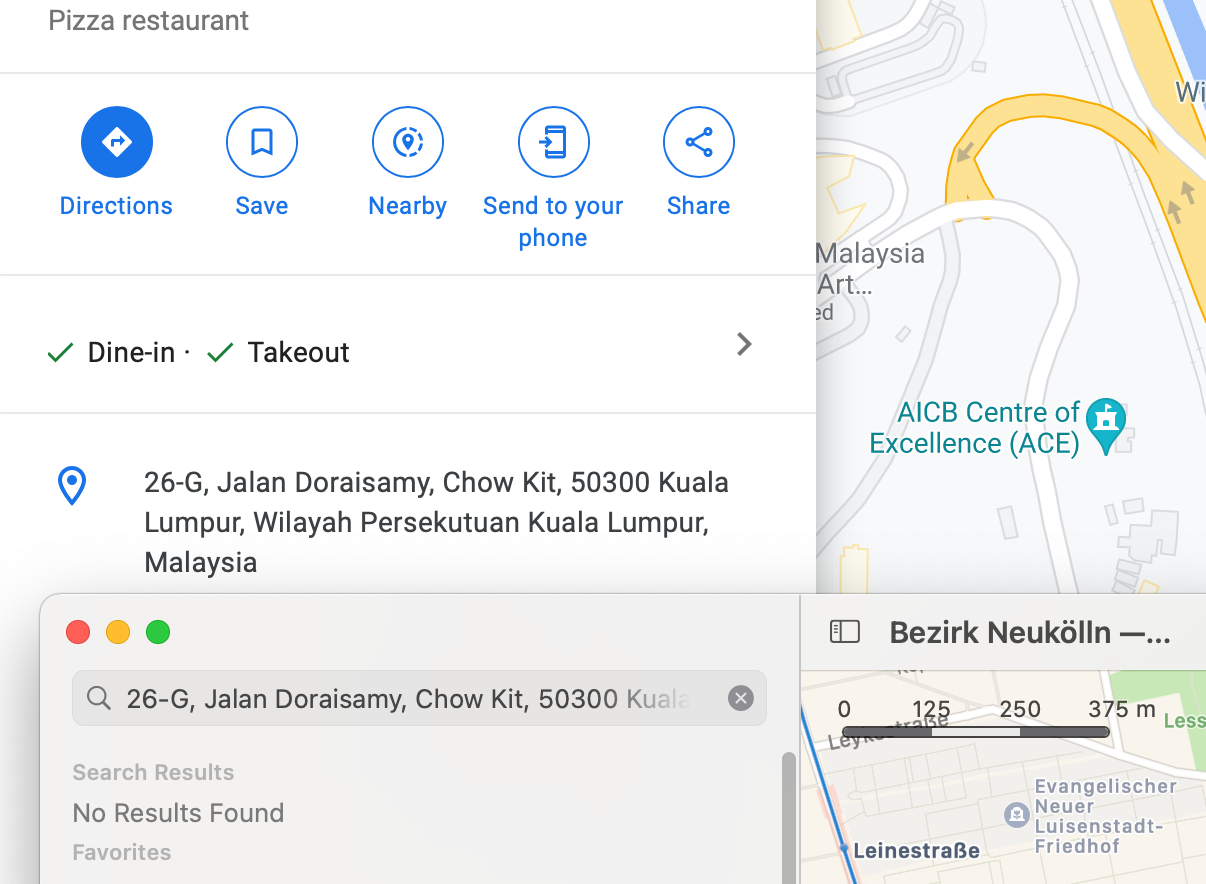The image size is (1206, 884).
Task: Share this restaurant's location
Action: pyautogui.click(x=698, y=142)
